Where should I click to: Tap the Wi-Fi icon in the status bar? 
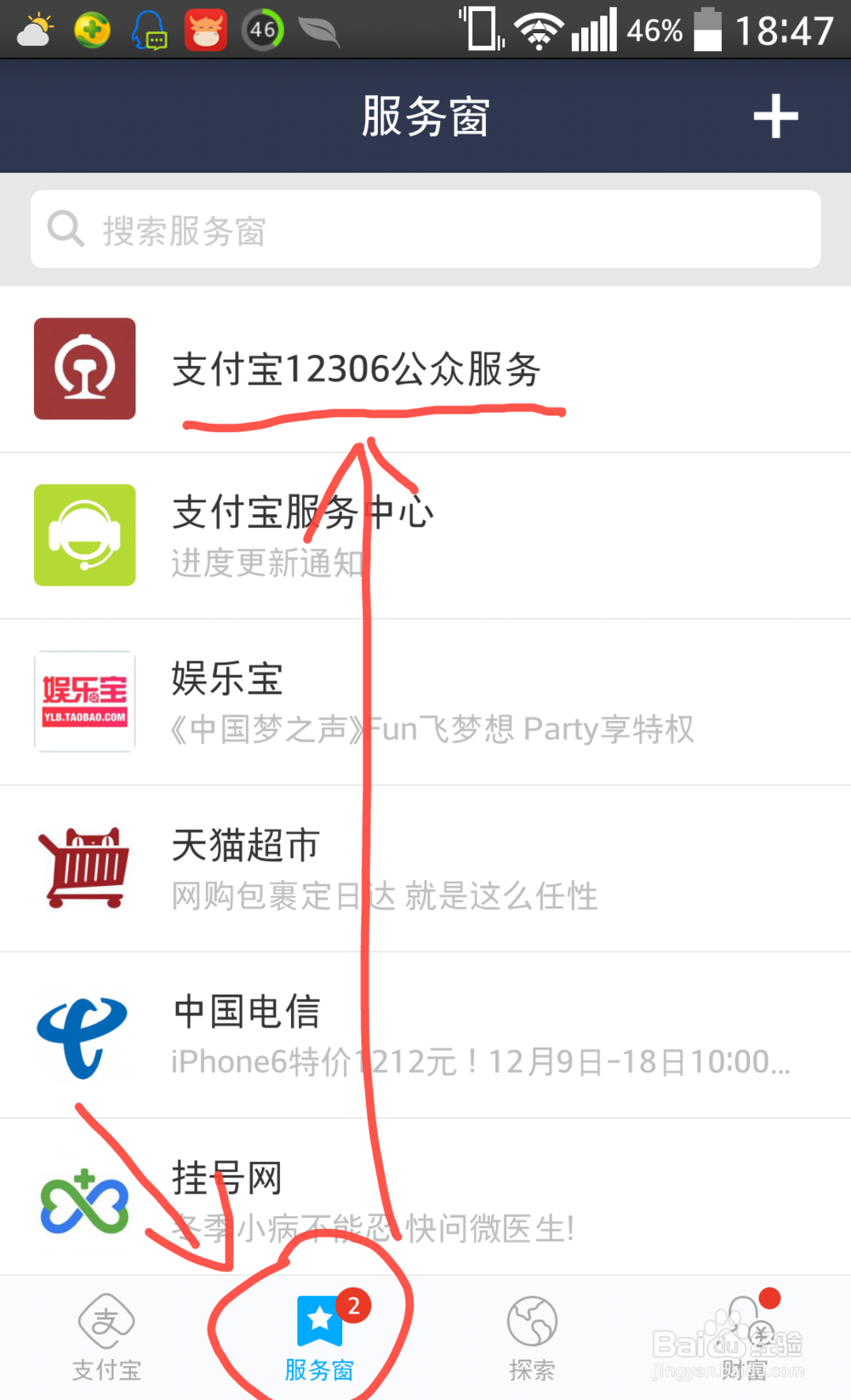click(541, 28)
